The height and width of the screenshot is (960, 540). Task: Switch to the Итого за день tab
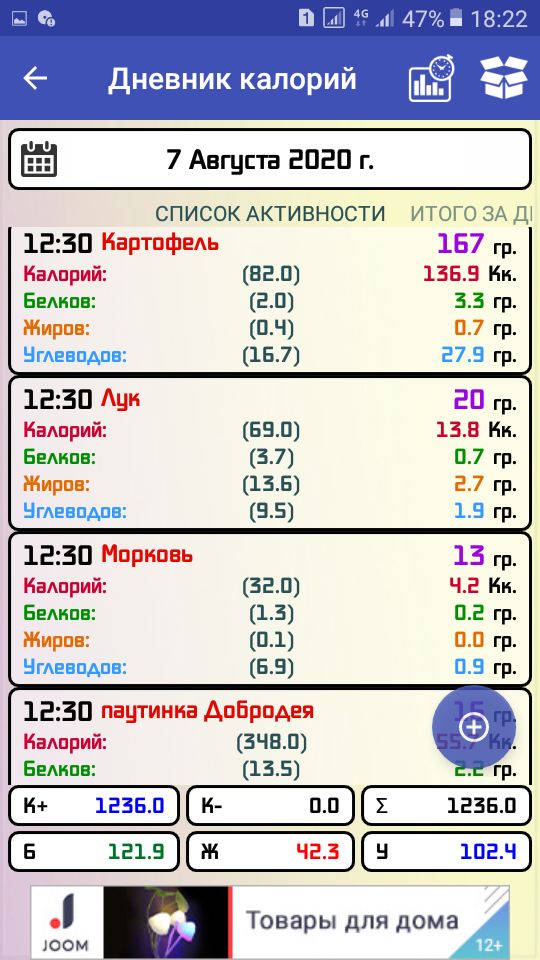[x=471, y=214]
